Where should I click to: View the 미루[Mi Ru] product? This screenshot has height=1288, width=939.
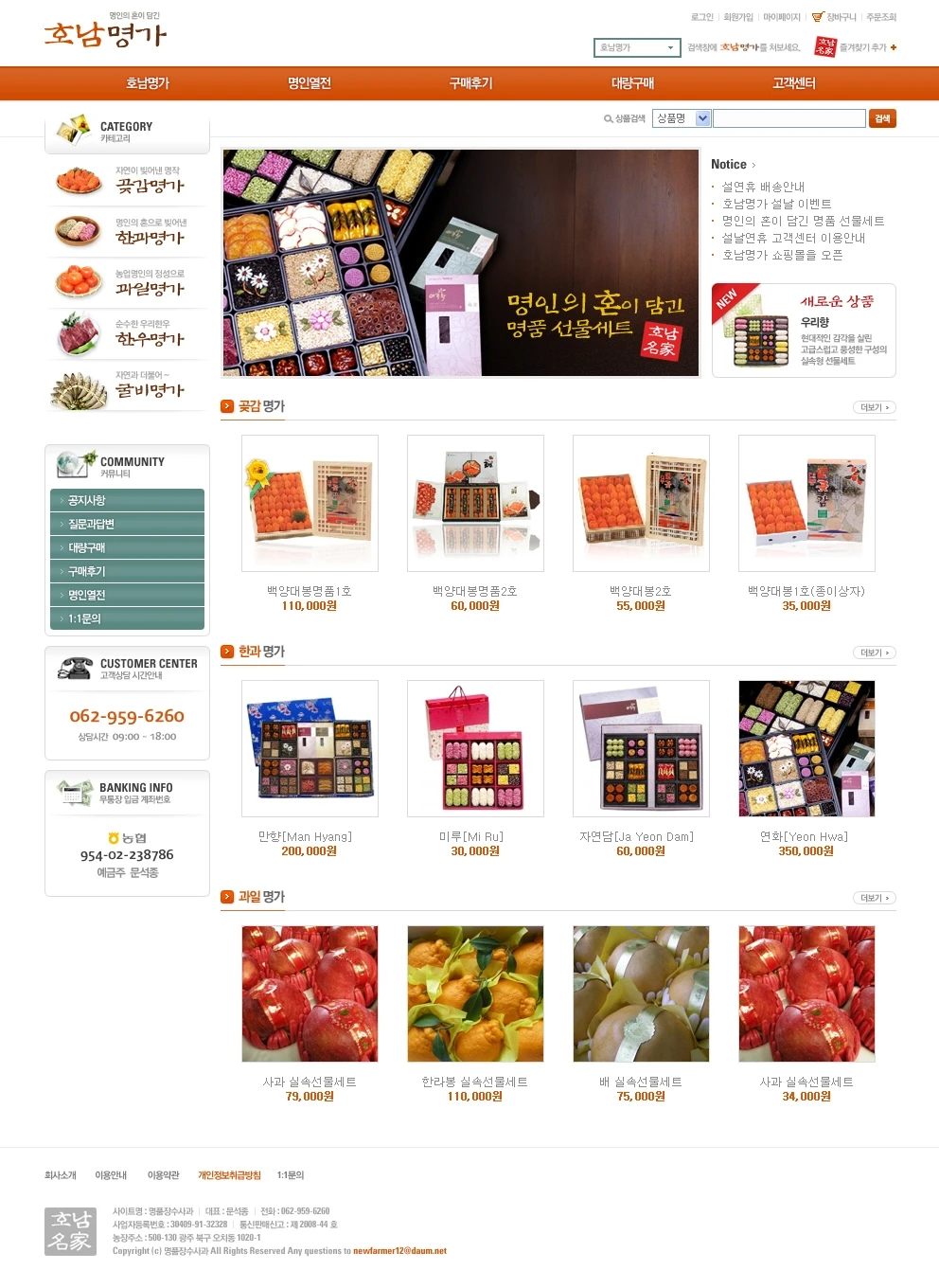click(475, 748)
